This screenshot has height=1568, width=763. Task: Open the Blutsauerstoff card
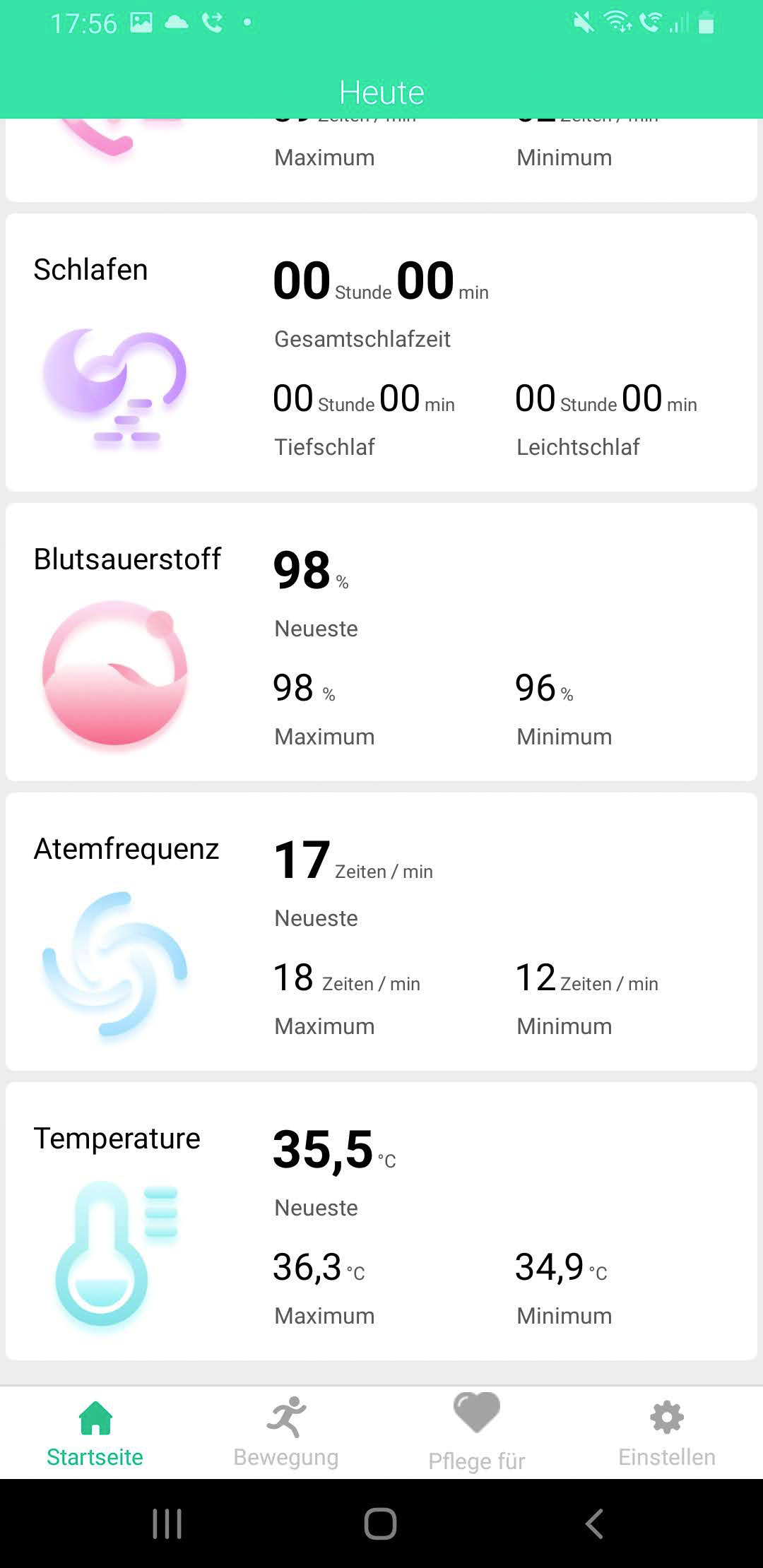tap(381, 643)
